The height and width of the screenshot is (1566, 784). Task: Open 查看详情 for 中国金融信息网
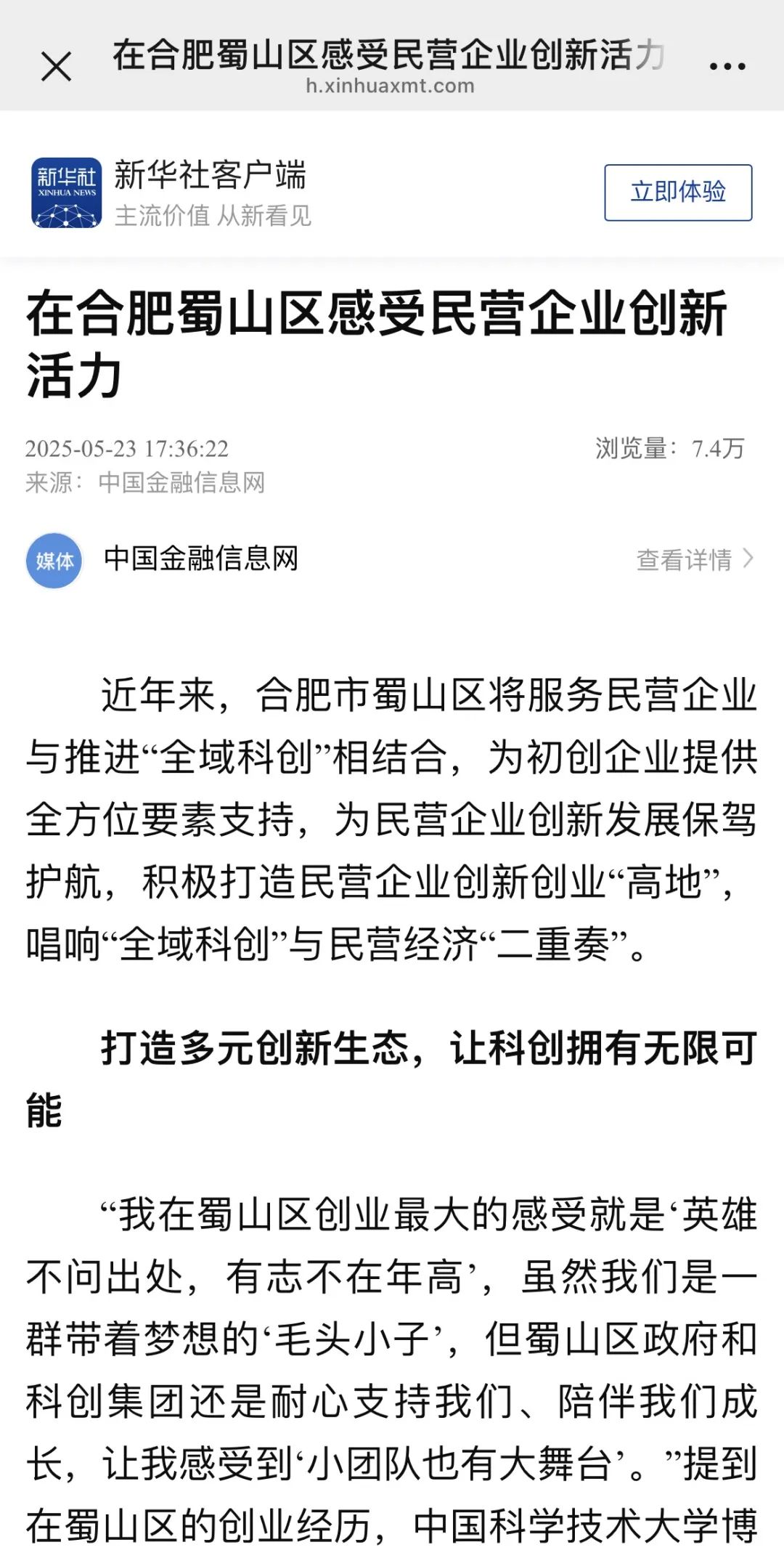pos(694,559)
